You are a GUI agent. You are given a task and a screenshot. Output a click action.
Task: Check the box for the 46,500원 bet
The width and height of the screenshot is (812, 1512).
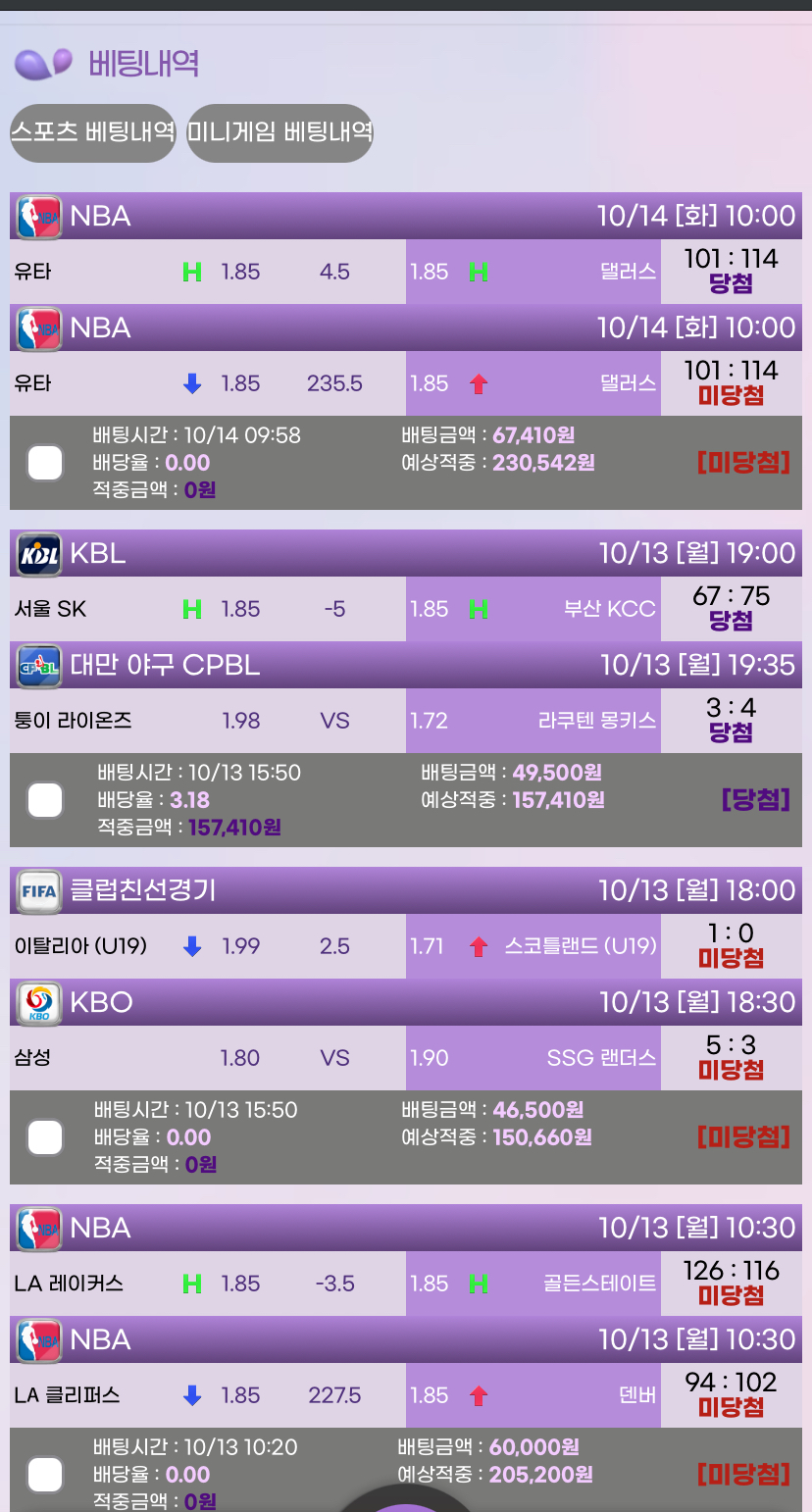pos(45,1137)
